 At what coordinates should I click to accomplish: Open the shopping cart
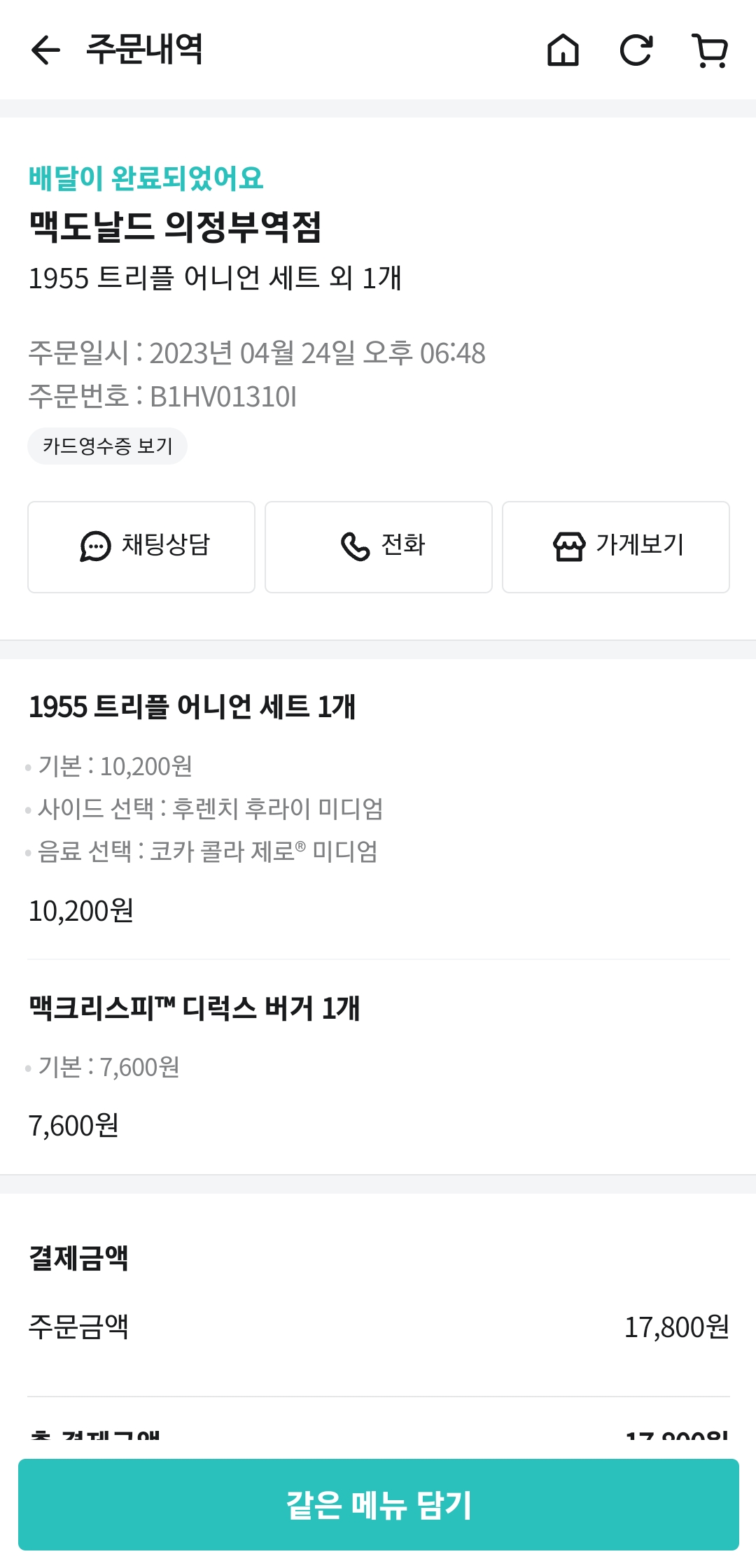tap(710, 50)
